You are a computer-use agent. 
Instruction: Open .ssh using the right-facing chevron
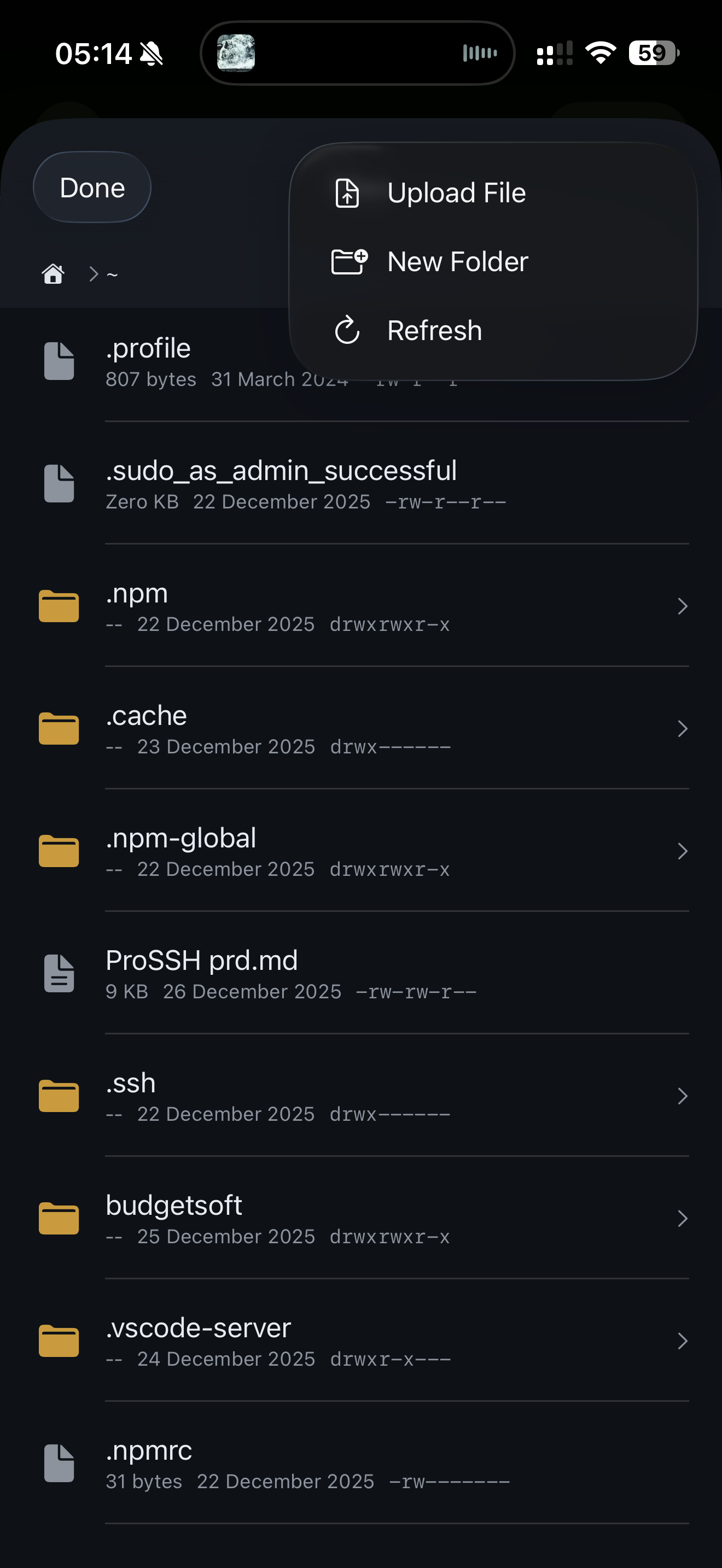683,1096
